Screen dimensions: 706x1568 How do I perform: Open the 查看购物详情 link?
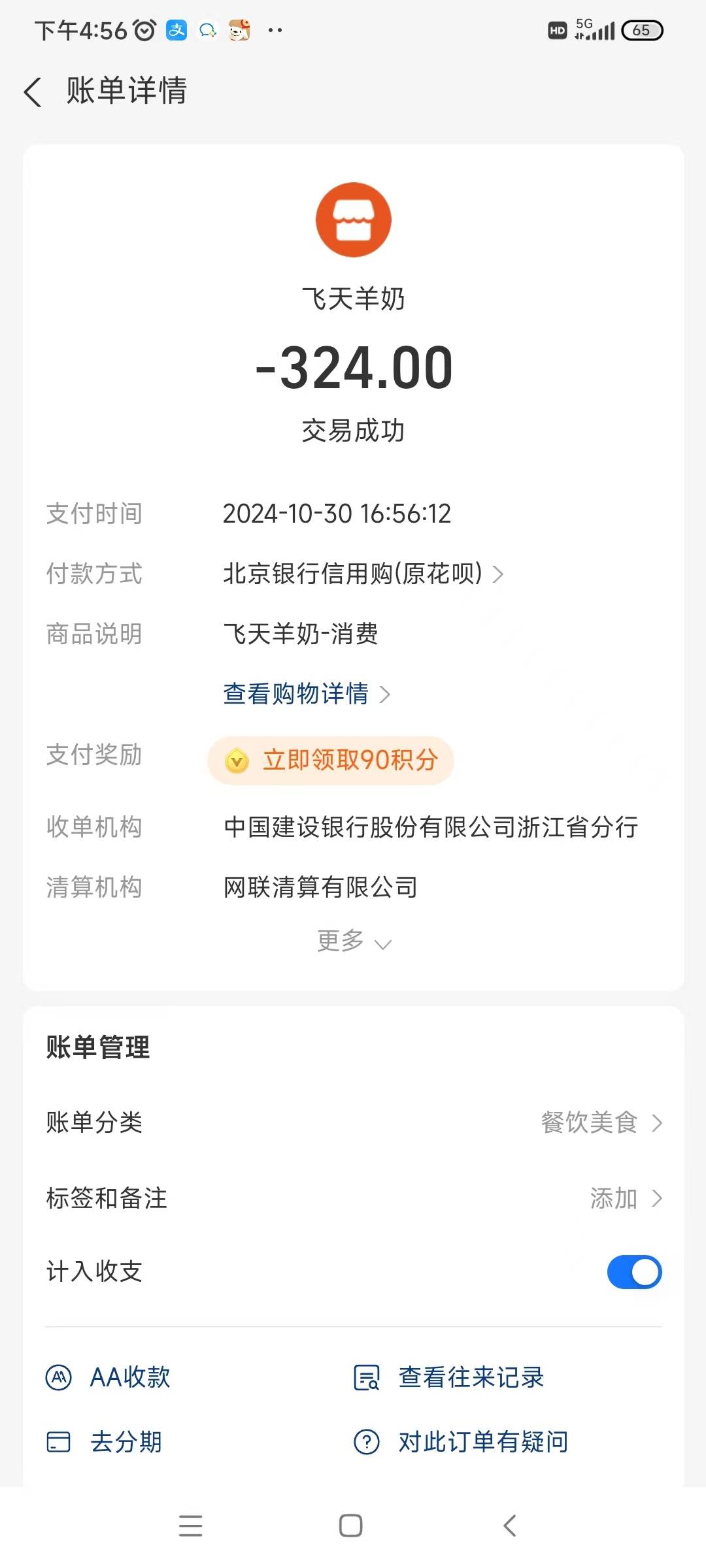(x=306, y=694)
